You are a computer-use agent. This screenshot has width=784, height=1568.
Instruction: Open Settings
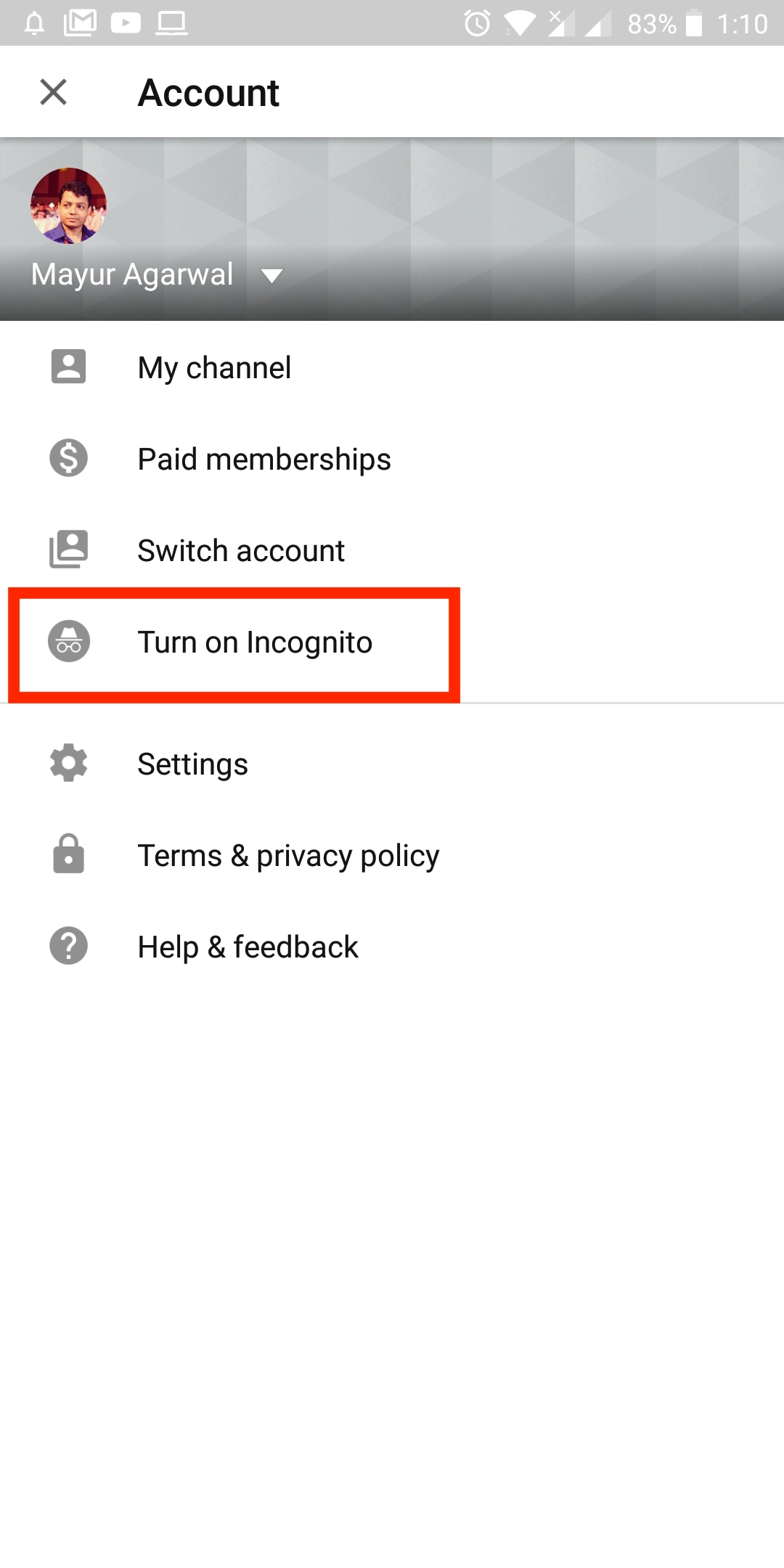pos(392,764)
